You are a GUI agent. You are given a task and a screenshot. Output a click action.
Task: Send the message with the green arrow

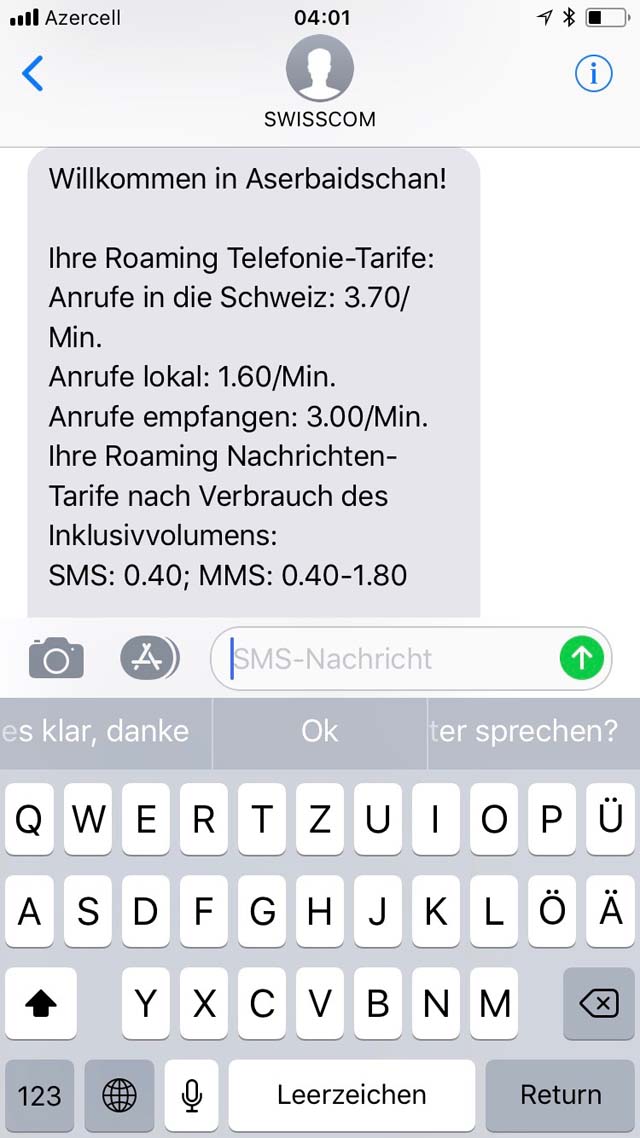582,658
